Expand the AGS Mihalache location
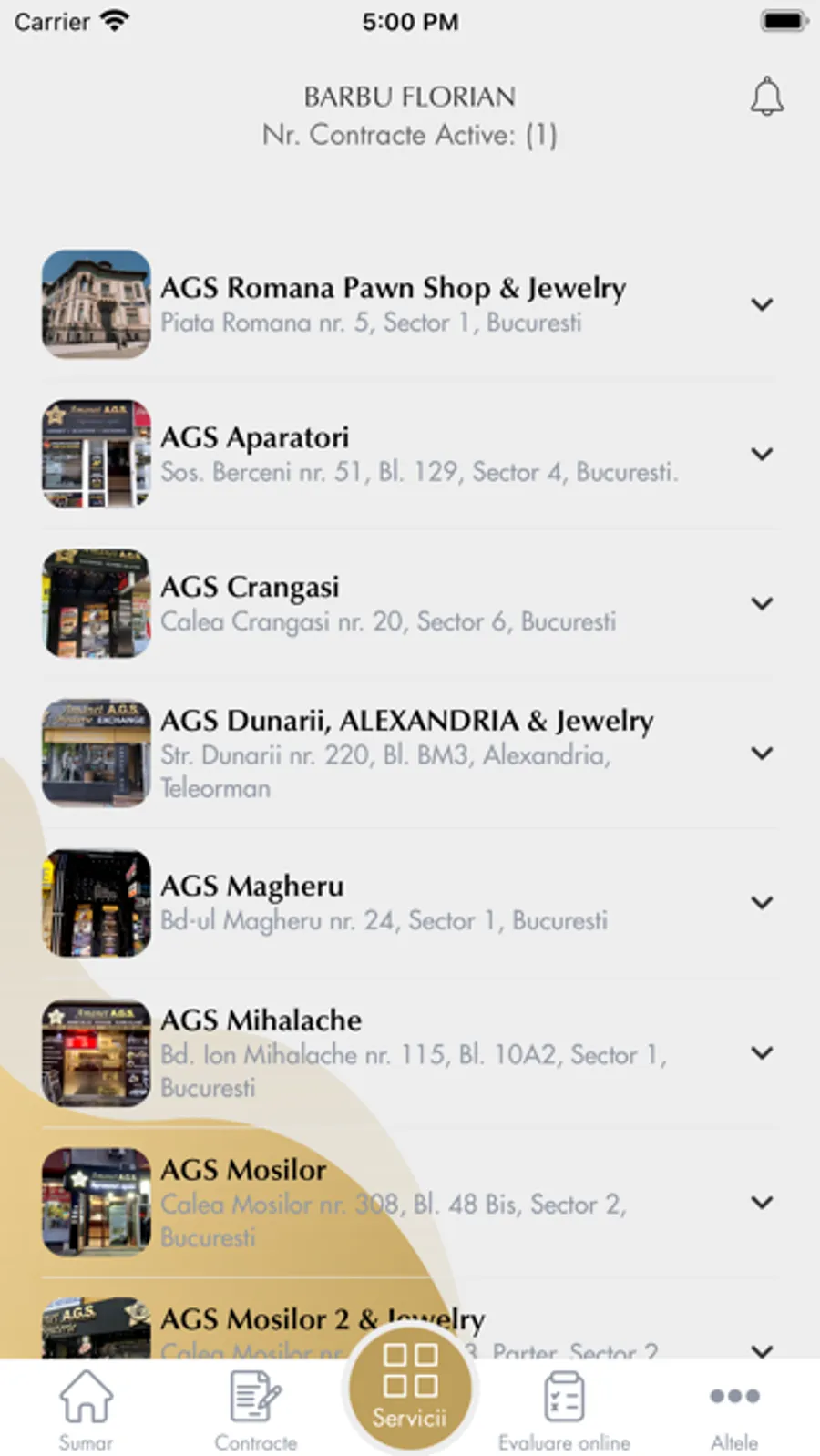 (762, 1052)
